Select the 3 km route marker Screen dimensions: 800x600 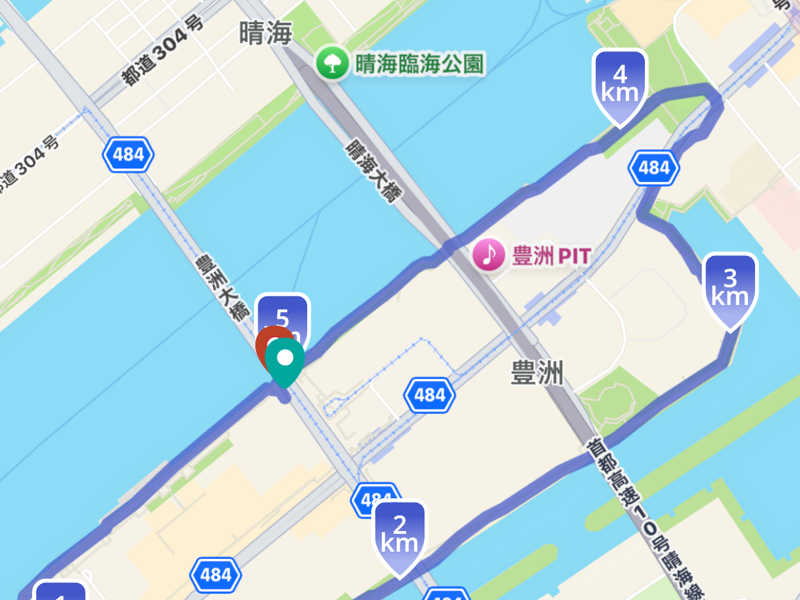pos(730,288)
